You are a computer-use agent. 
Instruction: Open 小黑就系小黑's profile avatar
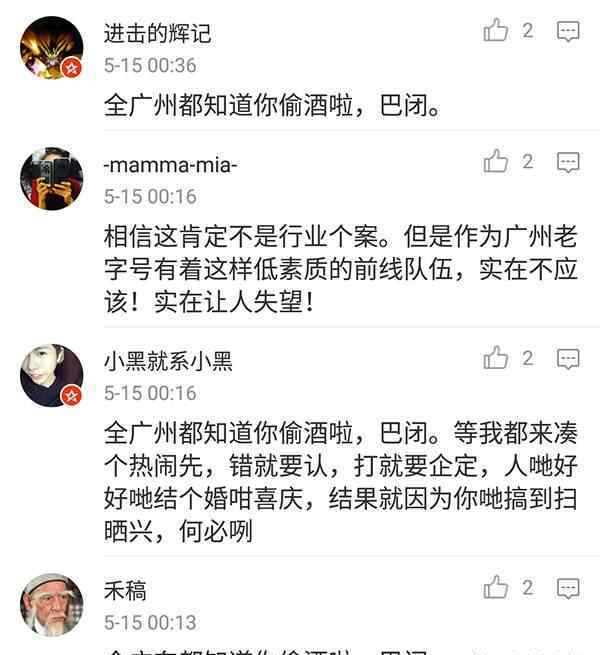tap(51, 375)
